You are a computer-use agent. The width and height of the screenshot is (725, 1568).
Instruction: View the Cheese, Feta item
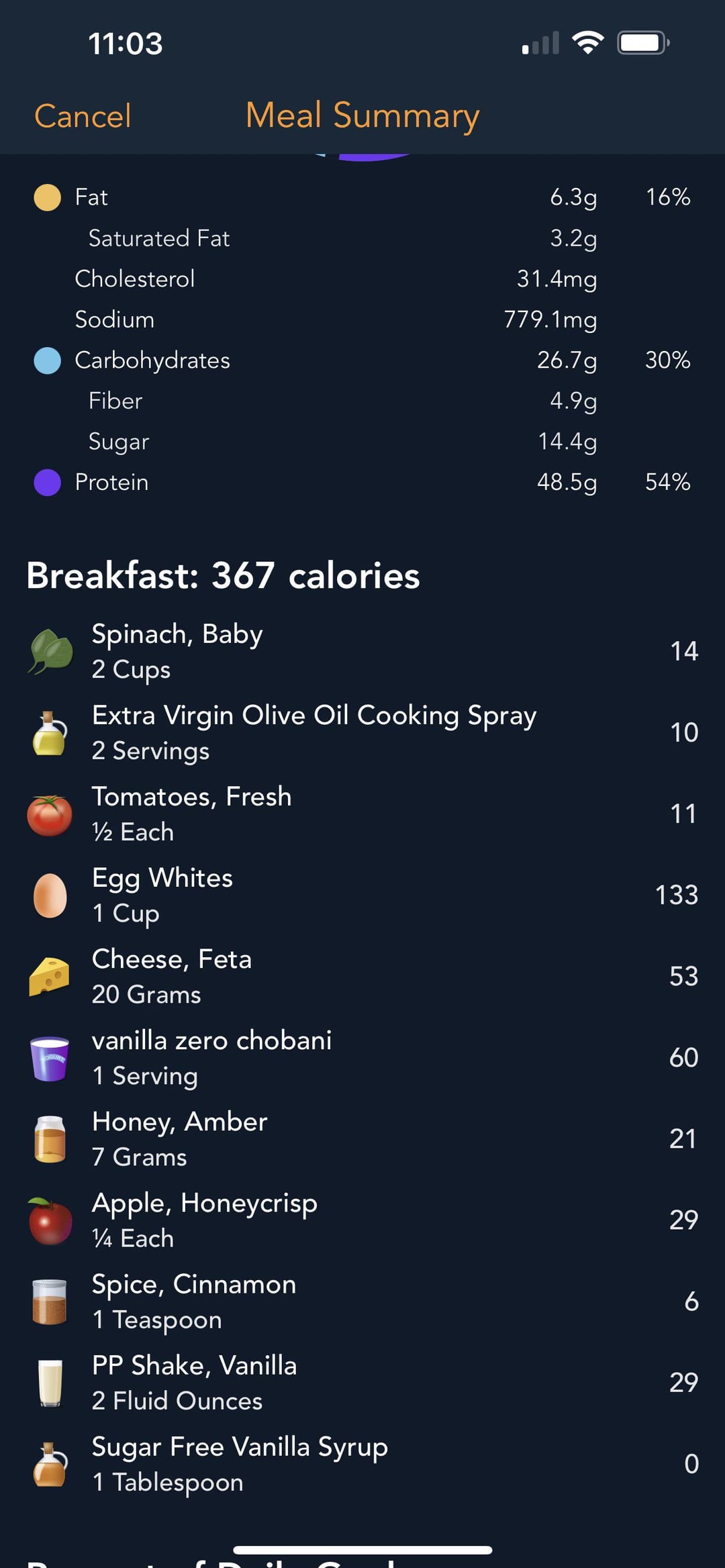[362, 976]
